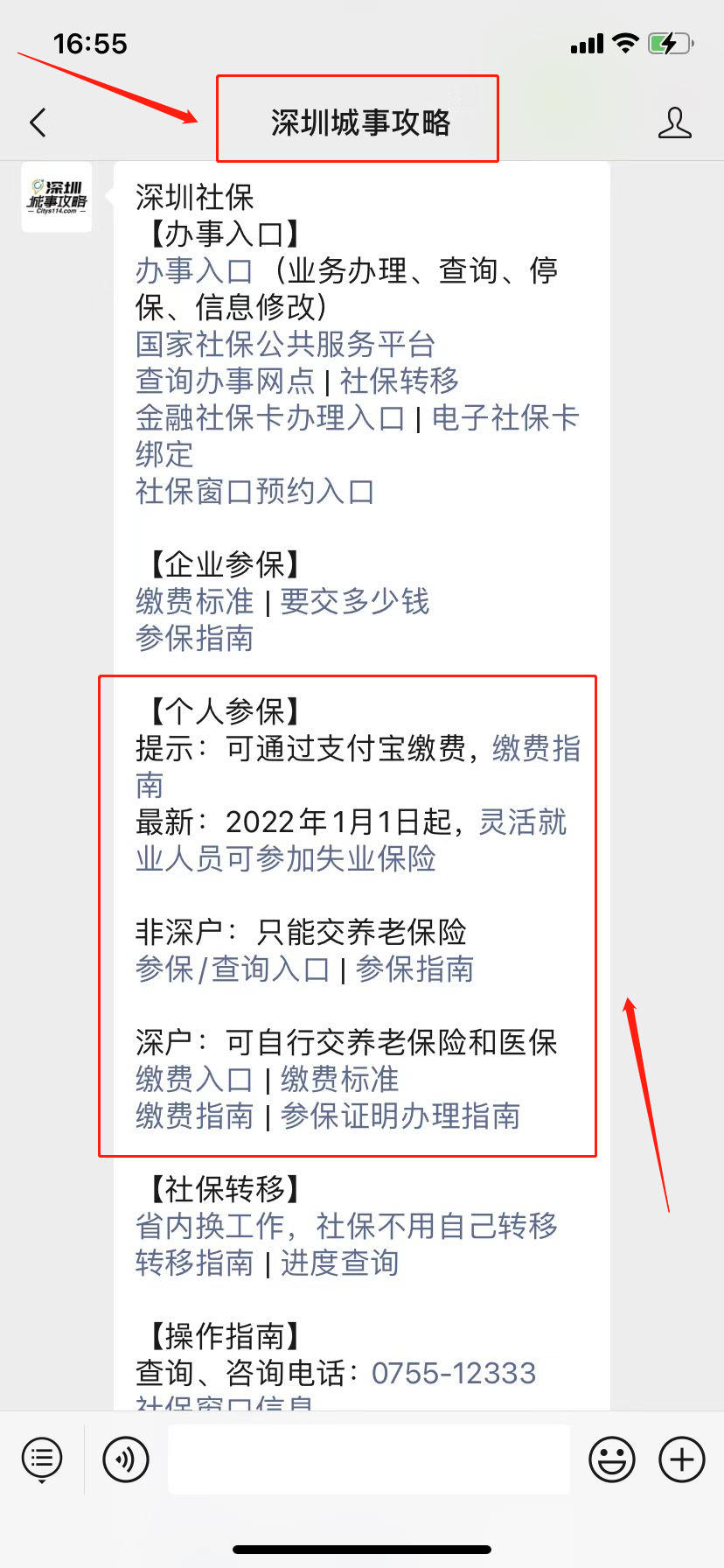Go back from the chat
This screenshot has height=1568, width=724.
(x=38, y=122)
